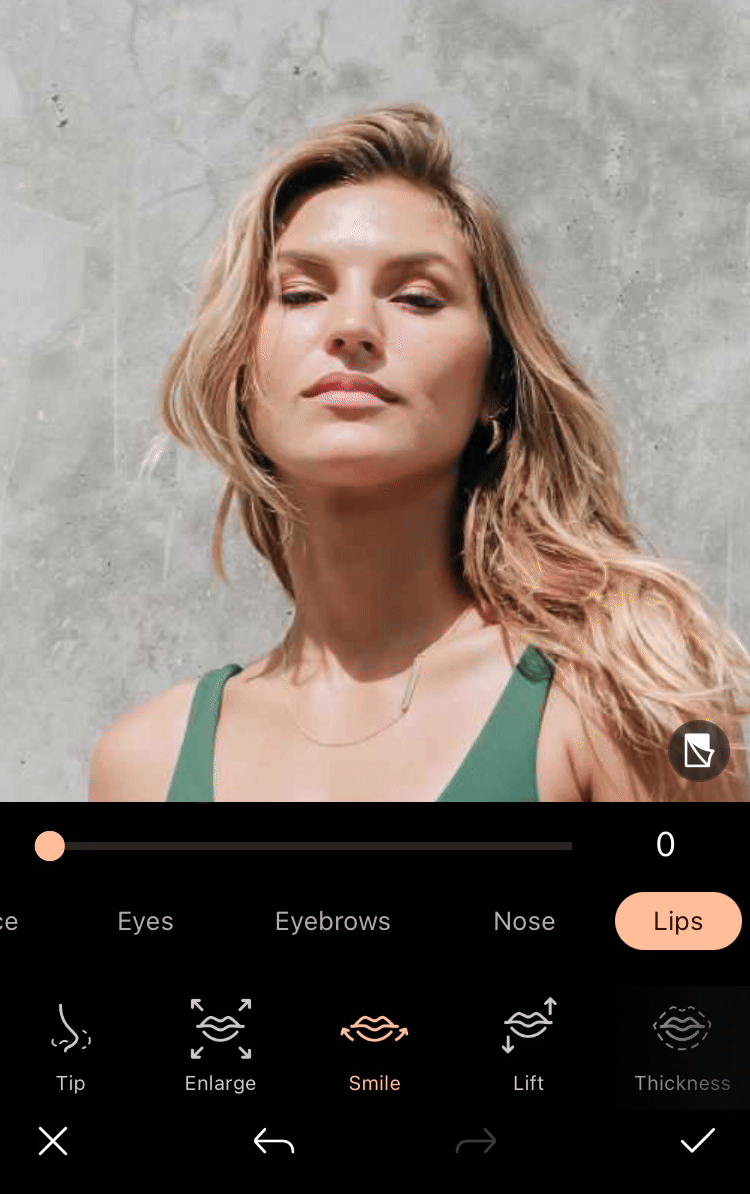This screenshot has width=750, height=1194.
Task: Click the before/after compare icon on photo
Action: tap(699, 749)
